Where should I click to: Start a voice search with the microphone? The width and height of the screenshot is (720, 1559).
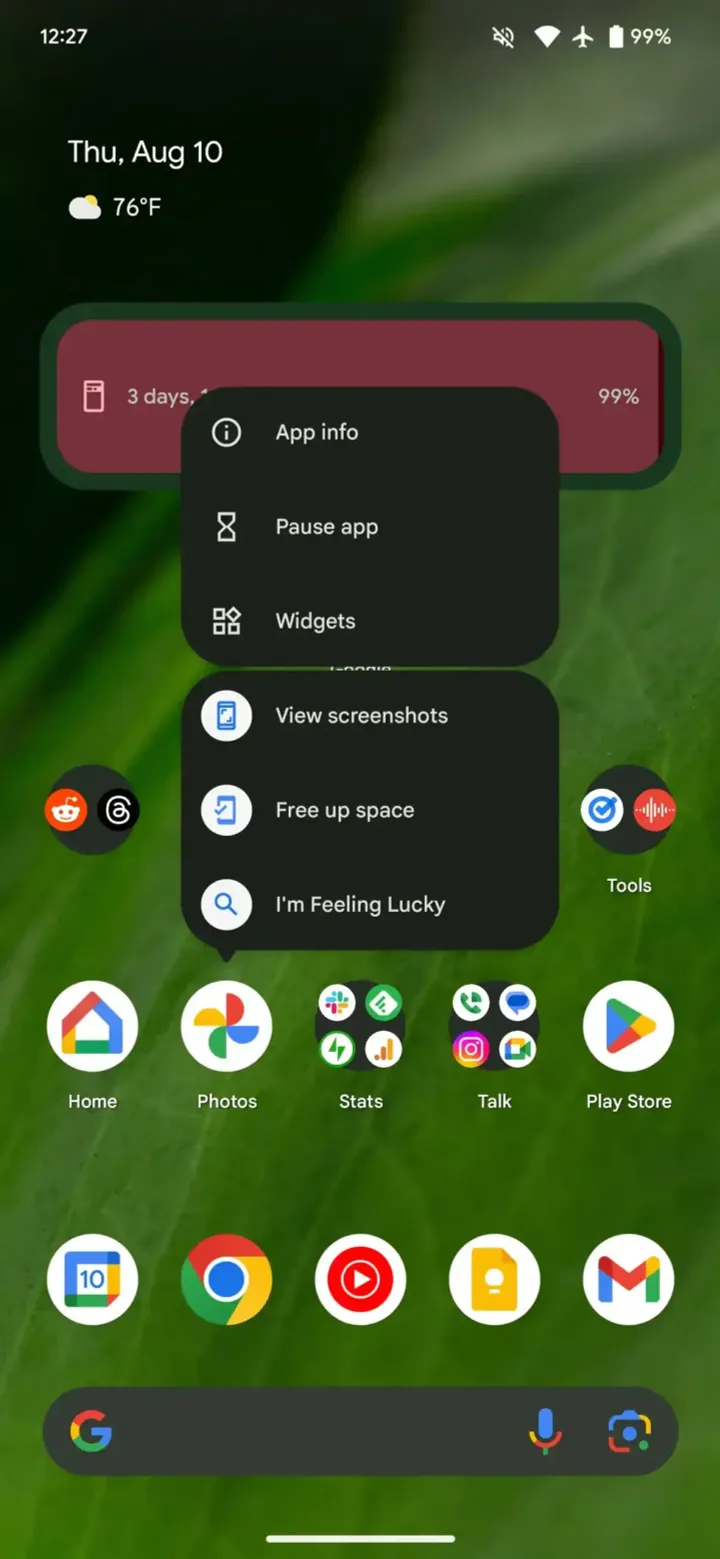[546, 1432]
